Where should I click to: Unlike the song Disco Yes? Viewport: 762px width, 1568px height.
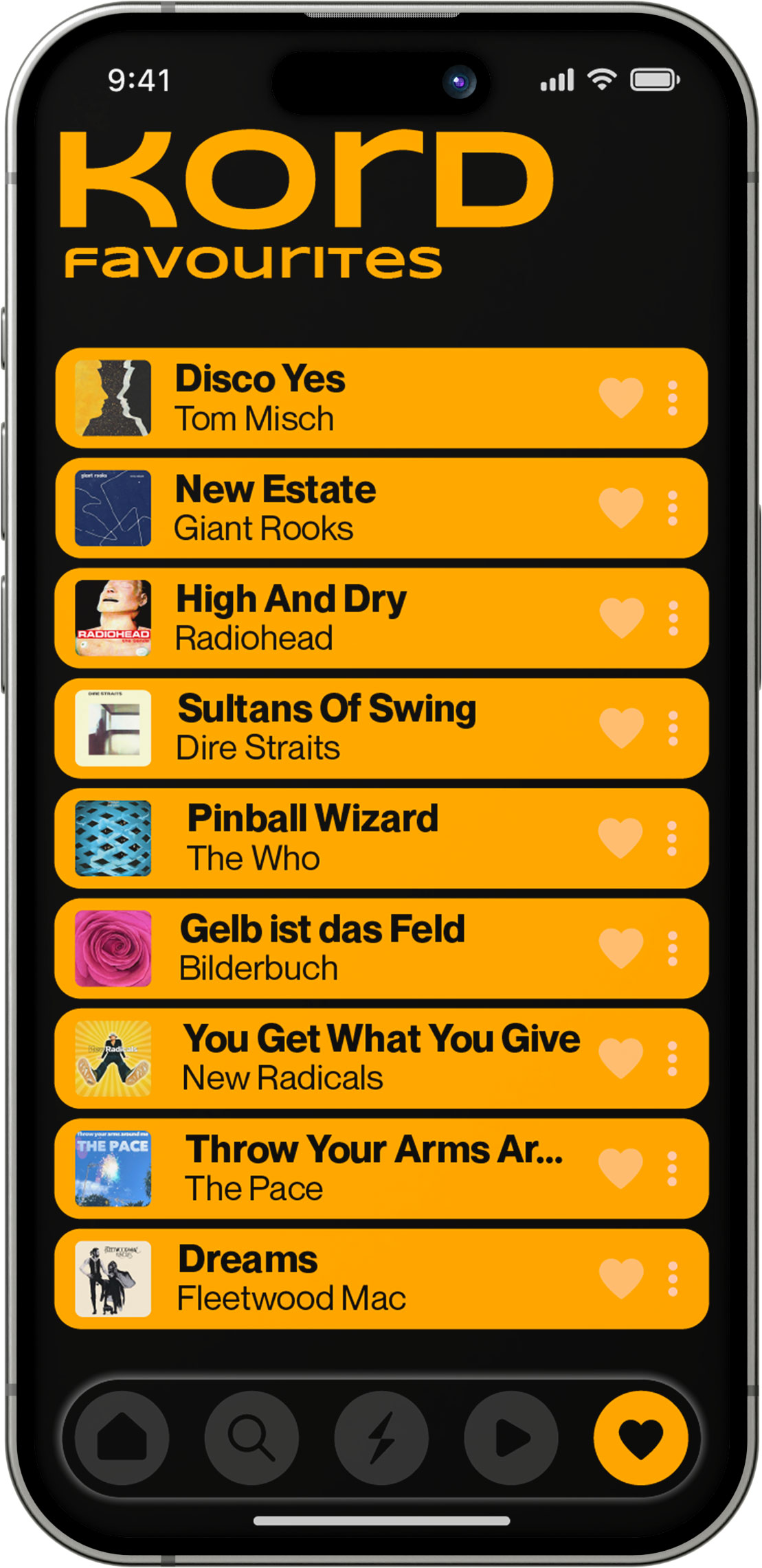click(620, 398)
